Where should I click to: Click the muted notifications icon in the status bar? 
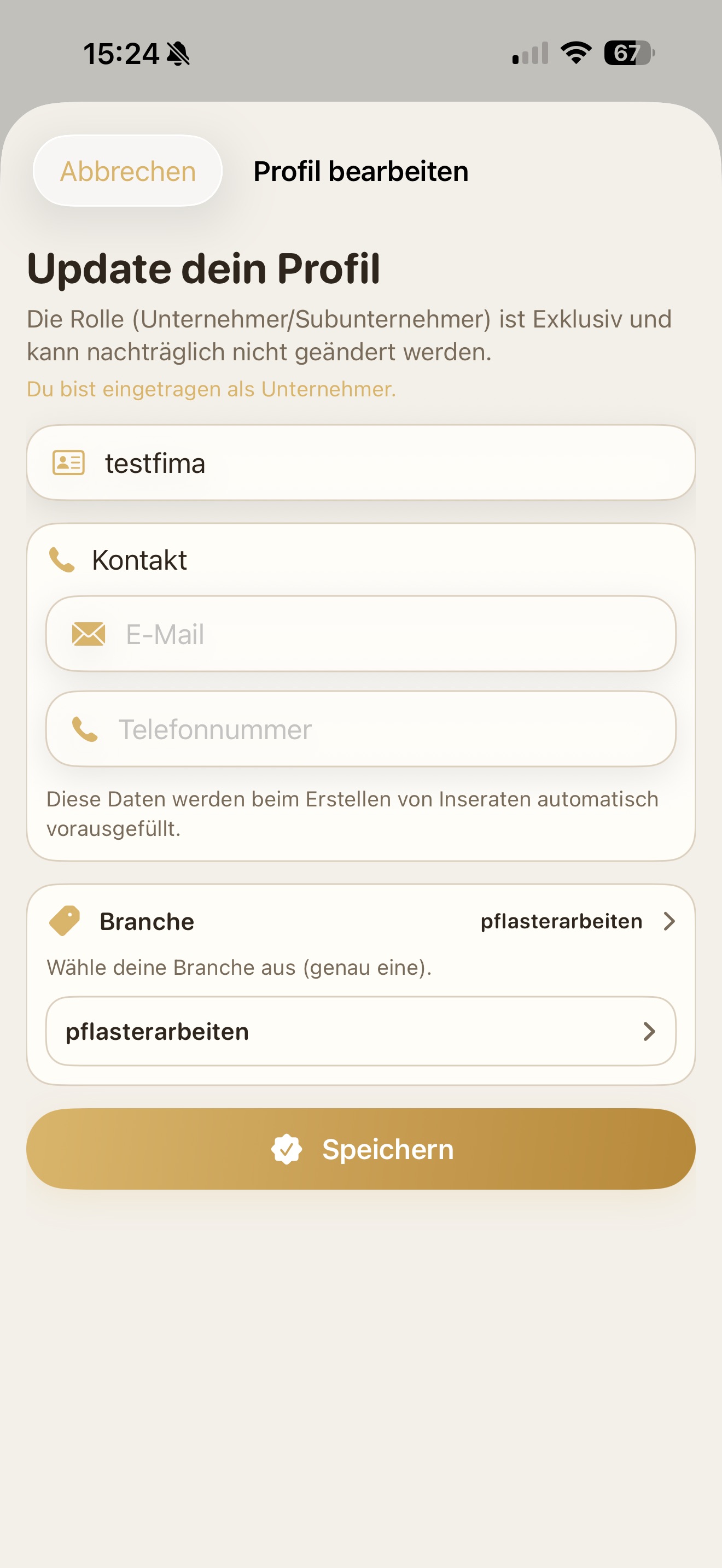pos(178,55)
